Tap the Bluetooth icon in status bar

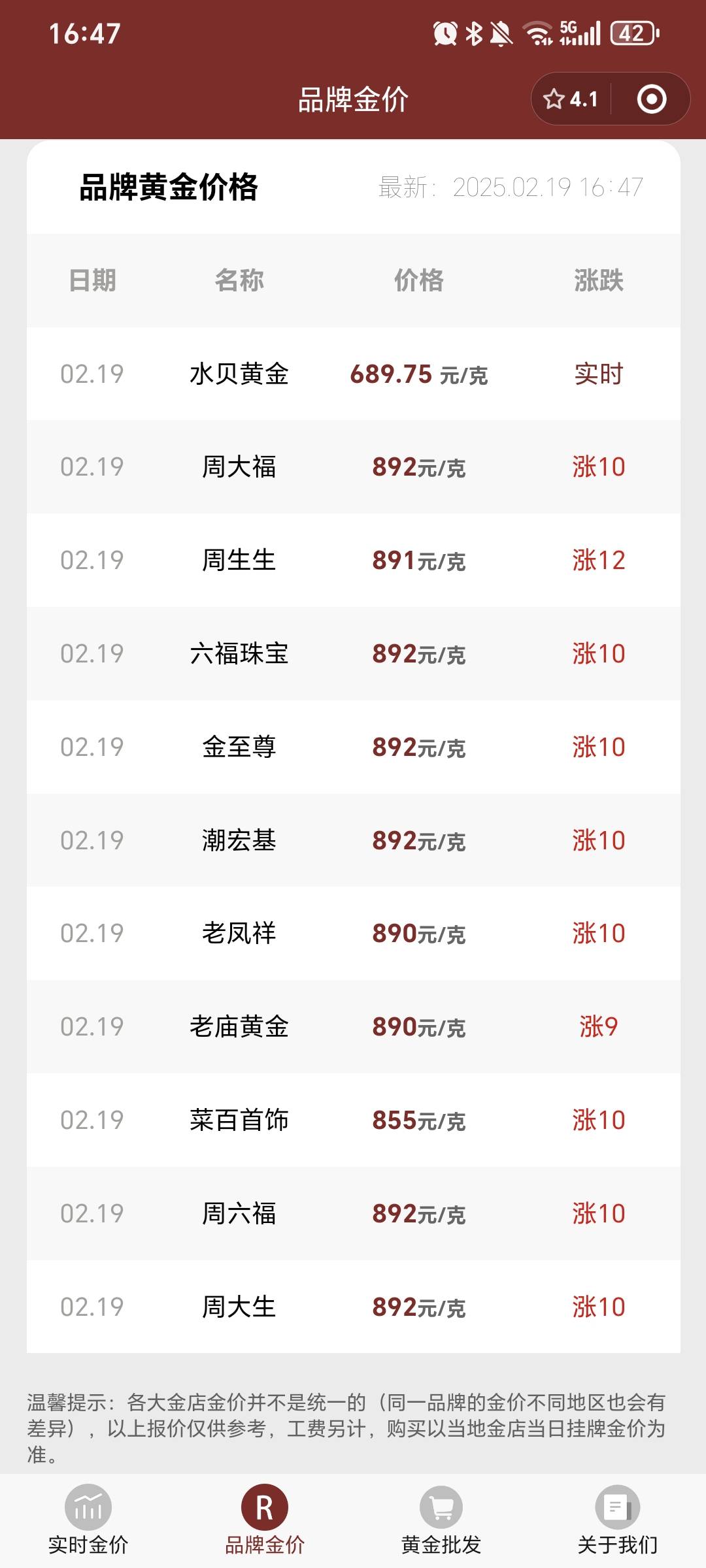coord(474,32)
